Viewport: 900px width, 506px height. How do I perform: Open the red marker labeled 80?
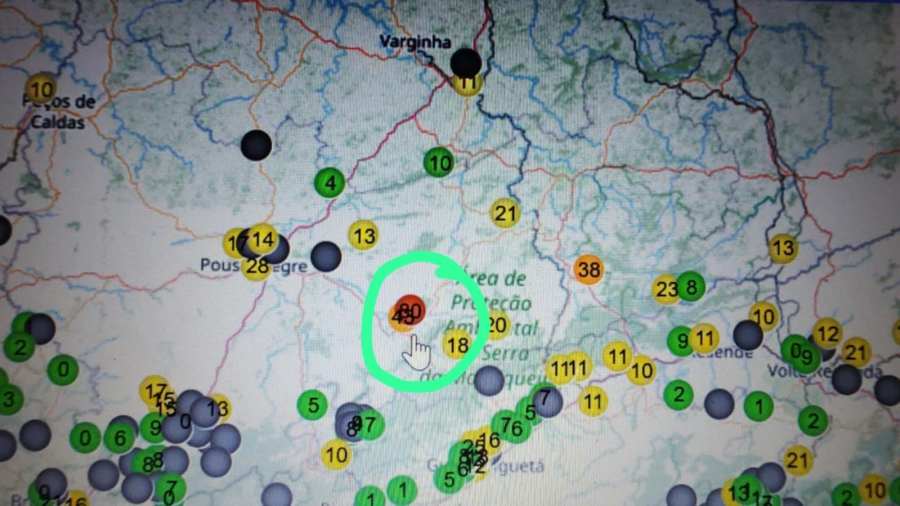pos(410,308)
